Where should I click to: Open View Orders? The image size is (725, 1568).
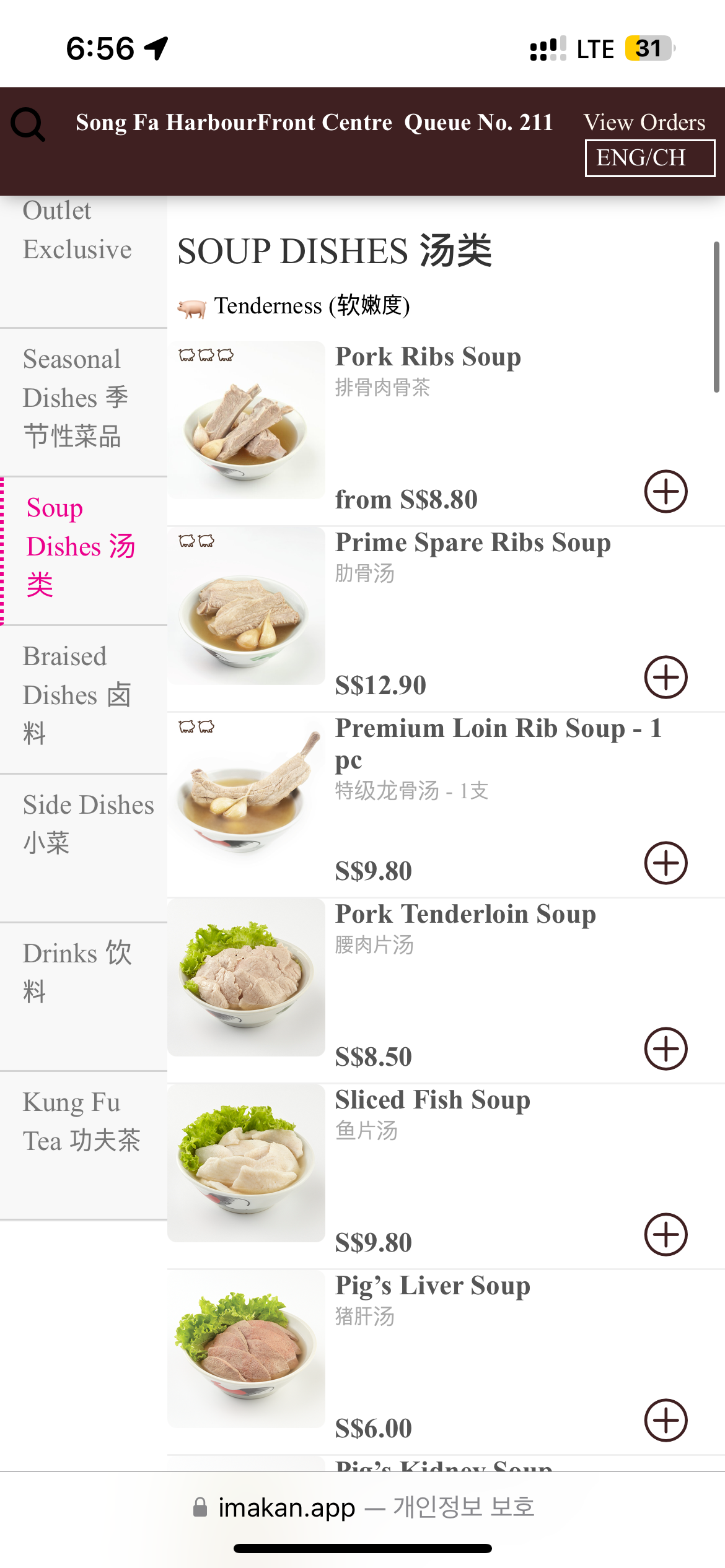click(644, 122)
